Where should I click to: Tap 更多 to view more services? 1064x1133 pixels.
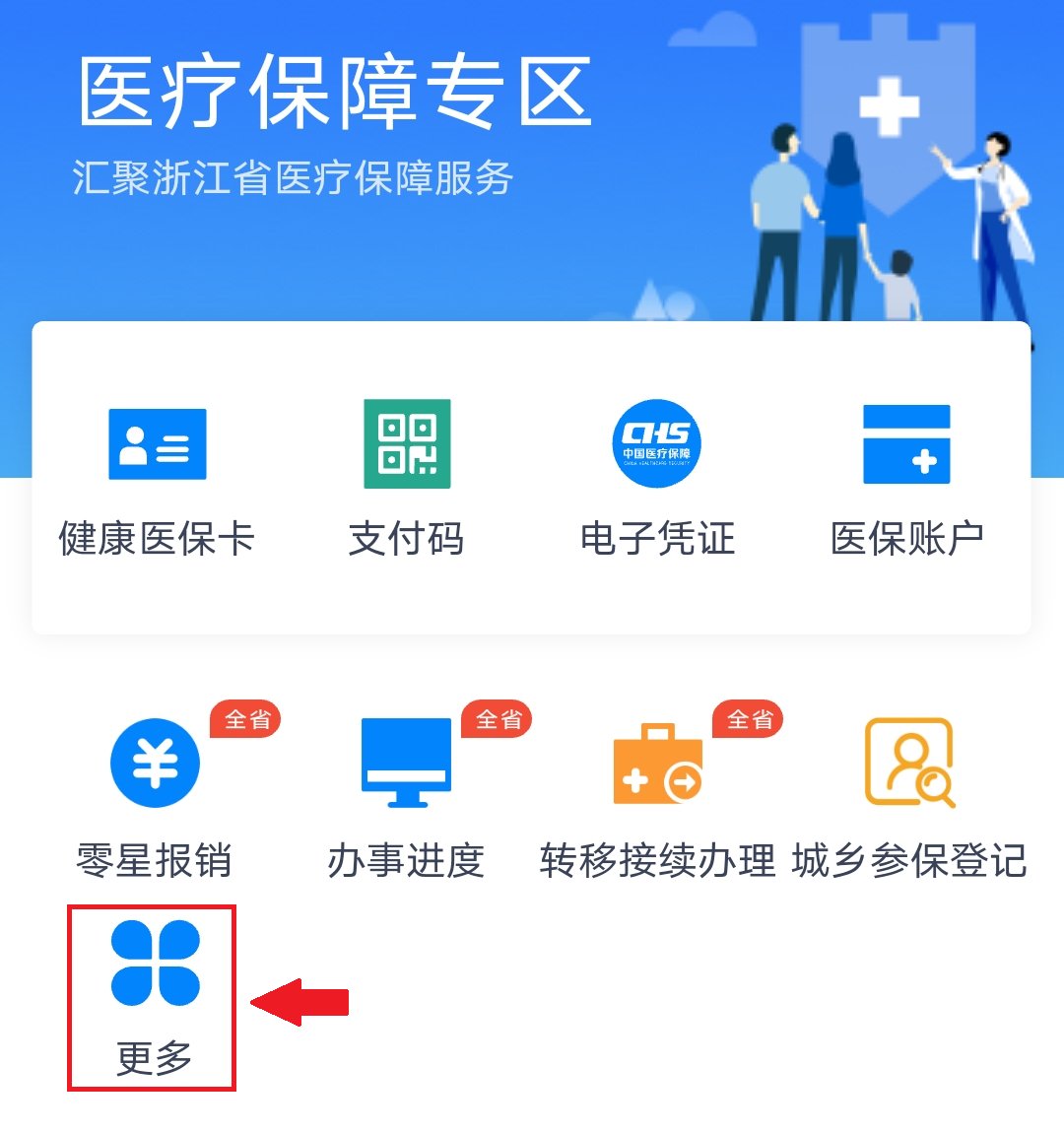click(x=155, y=995)
